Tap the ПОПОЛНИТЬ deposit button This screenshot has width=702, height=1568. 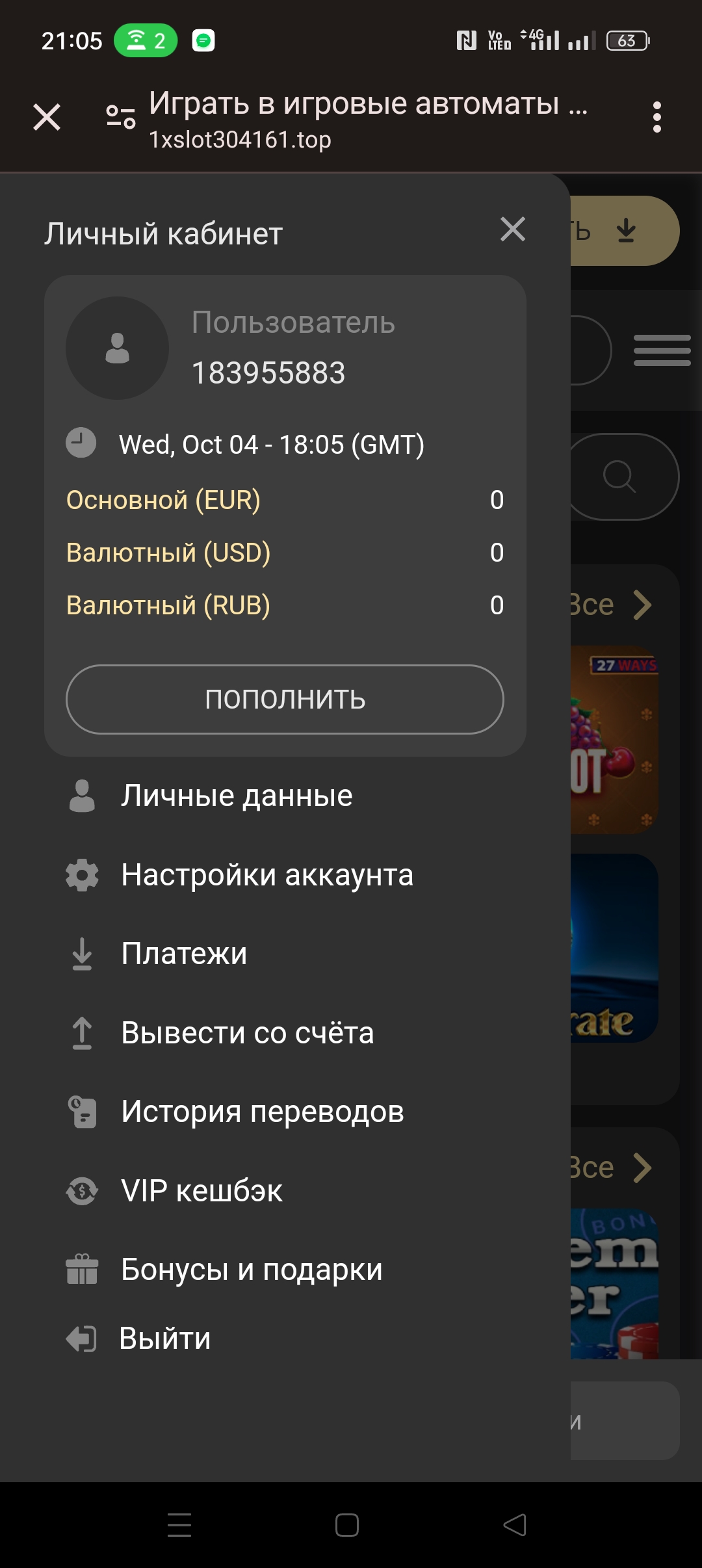click(x=285, y=699)
